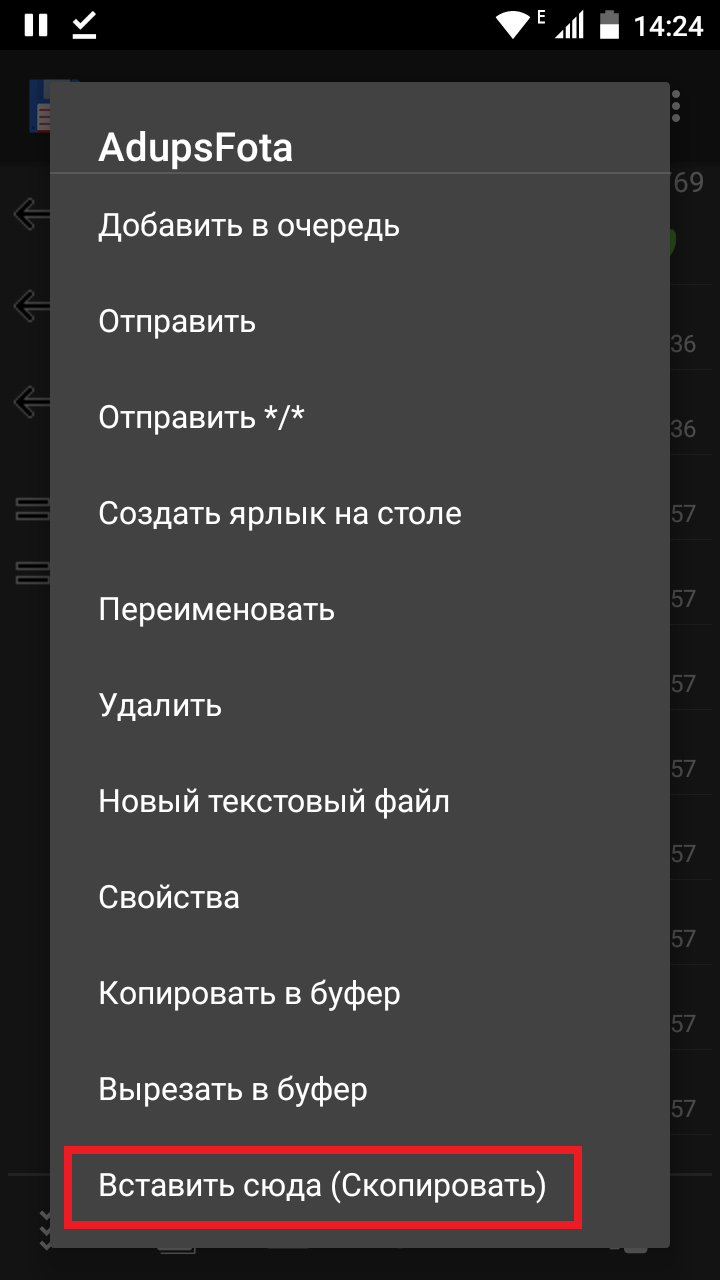Tap 'Вставить сюда (Скопировать)'
The image size is (720, 1280).
click(360, 1186)
